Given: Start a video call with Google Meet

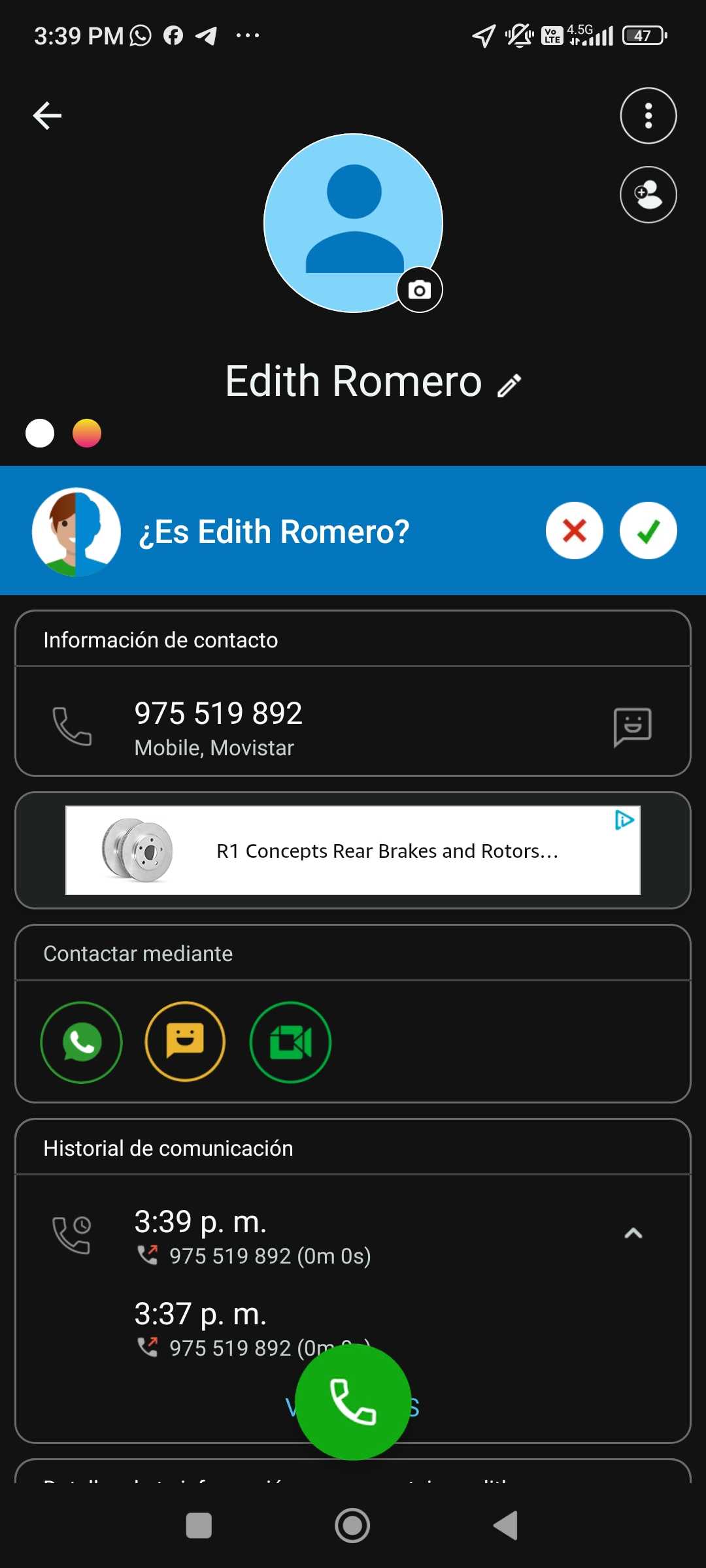Looking at the screenshot, I should tap(290, 1042).
